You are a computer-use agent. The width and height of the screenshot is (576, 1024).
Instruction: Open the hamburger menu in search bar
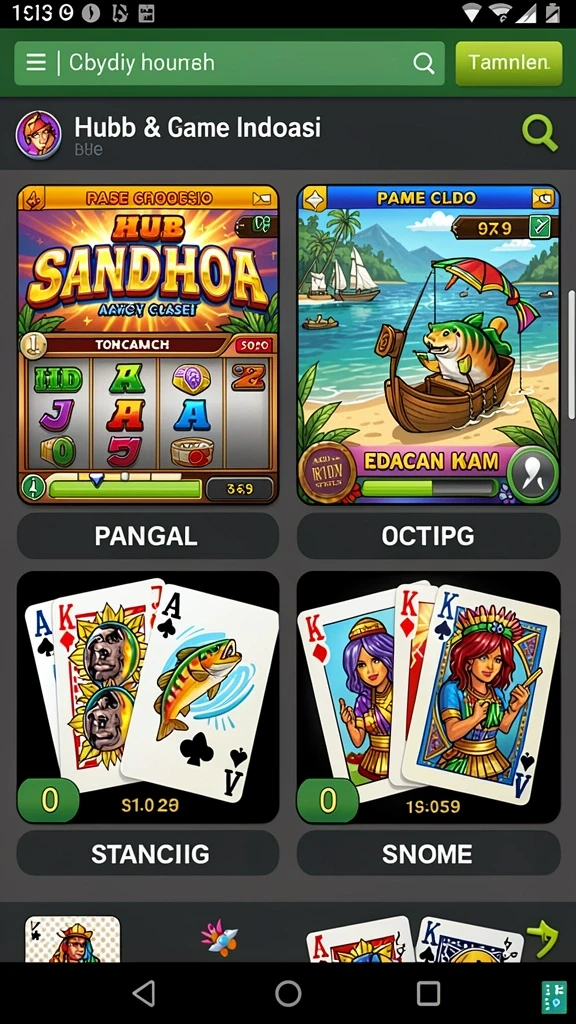pos(36,63)
